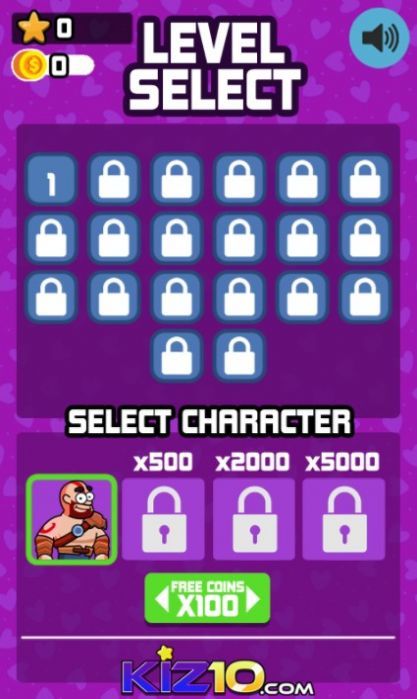The height and width of the screenshot is (699, 417).
Task: Select the bearded warrior character
Action: 72,520
